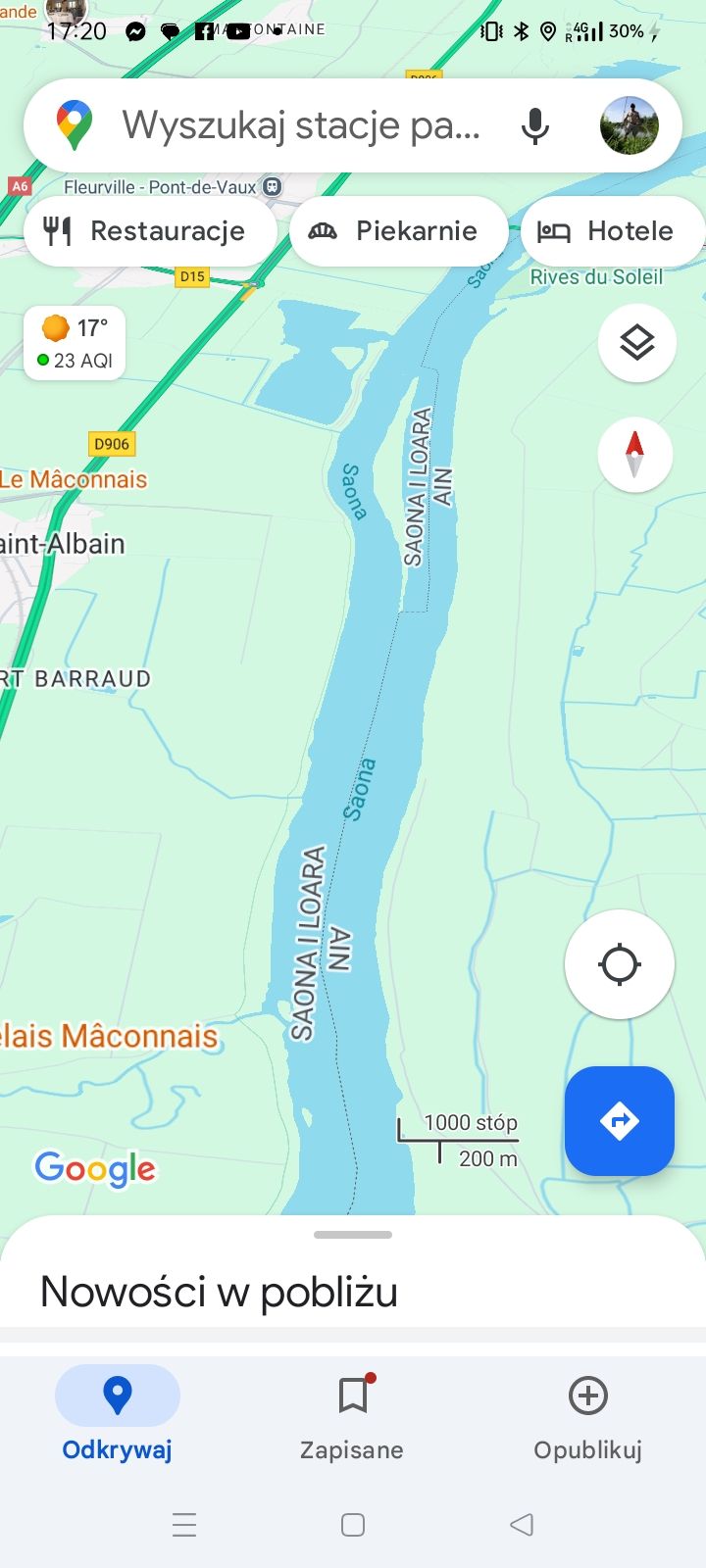
Task: Tap the Fleurville - Pont-de-Vaux station marker
Action: pos(273,186)
